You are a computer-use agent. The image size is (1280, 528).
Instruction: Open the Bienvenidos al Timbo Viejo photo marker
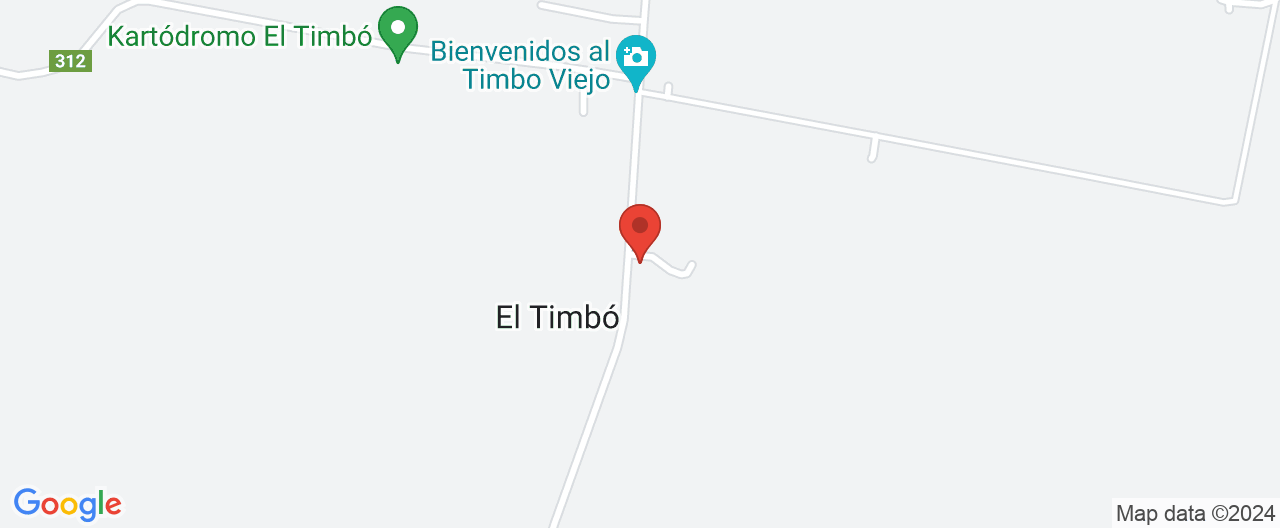[635, 56]
